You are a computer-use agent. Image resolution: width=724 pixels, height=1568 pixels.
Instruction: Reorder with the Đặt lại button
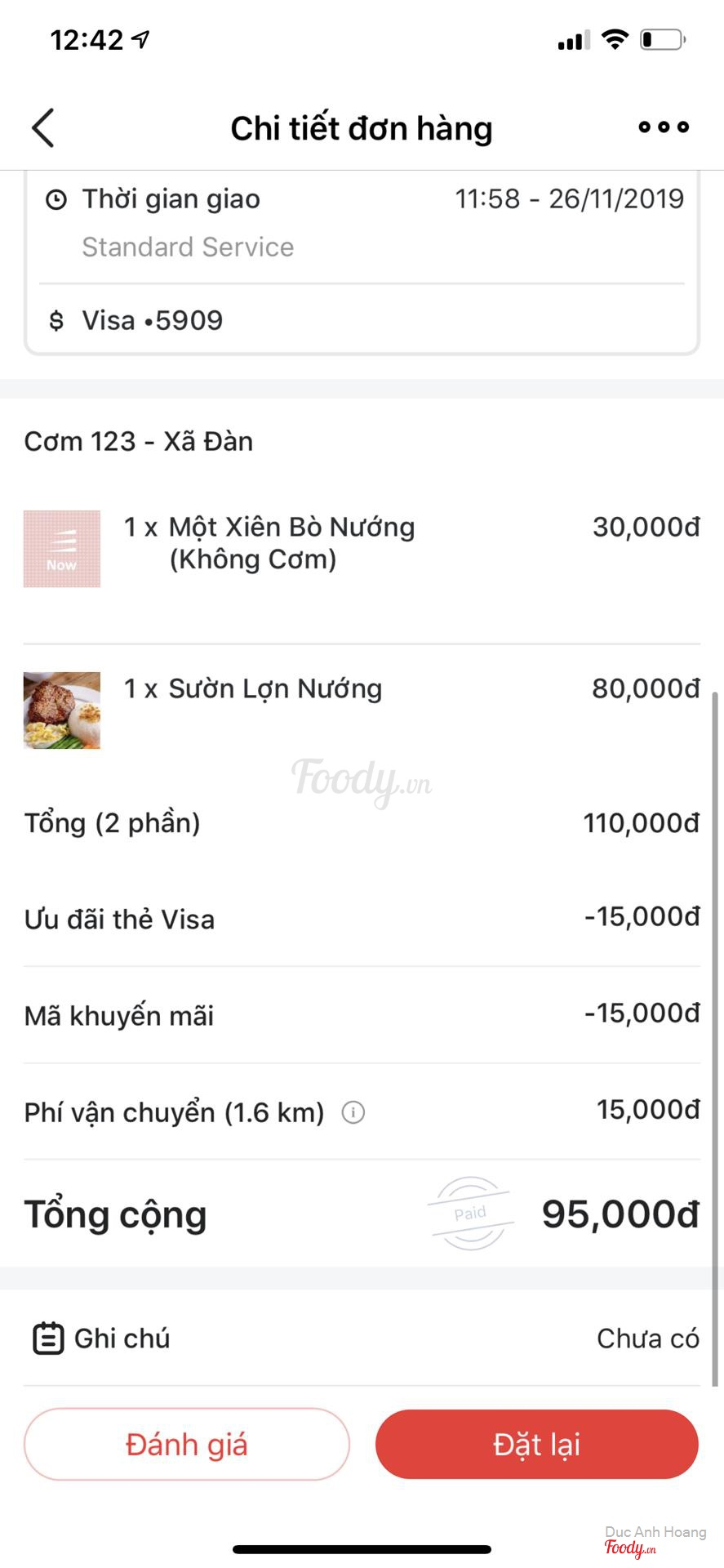(536, 1444)
